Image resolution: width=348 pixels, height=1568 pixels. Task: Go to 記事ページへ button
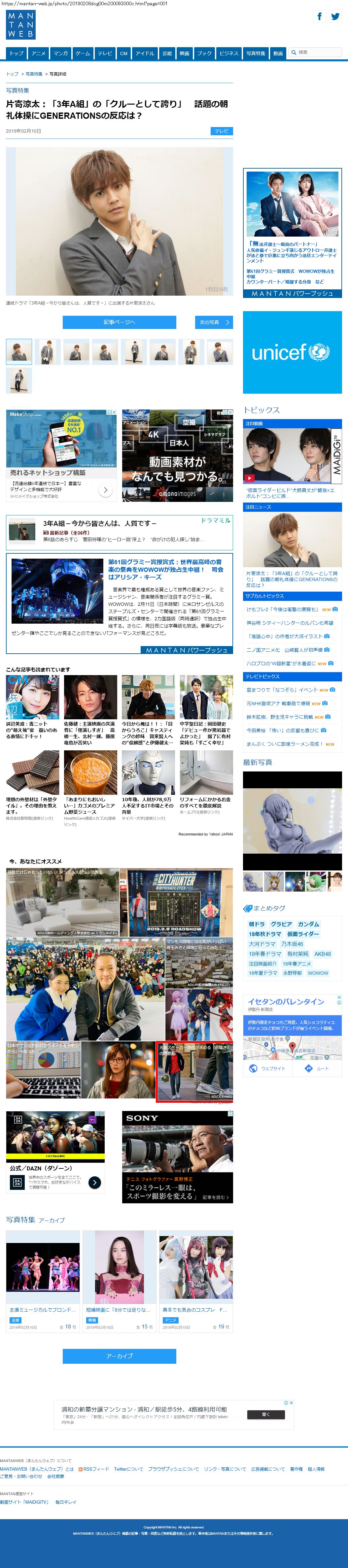coord(120,322)
